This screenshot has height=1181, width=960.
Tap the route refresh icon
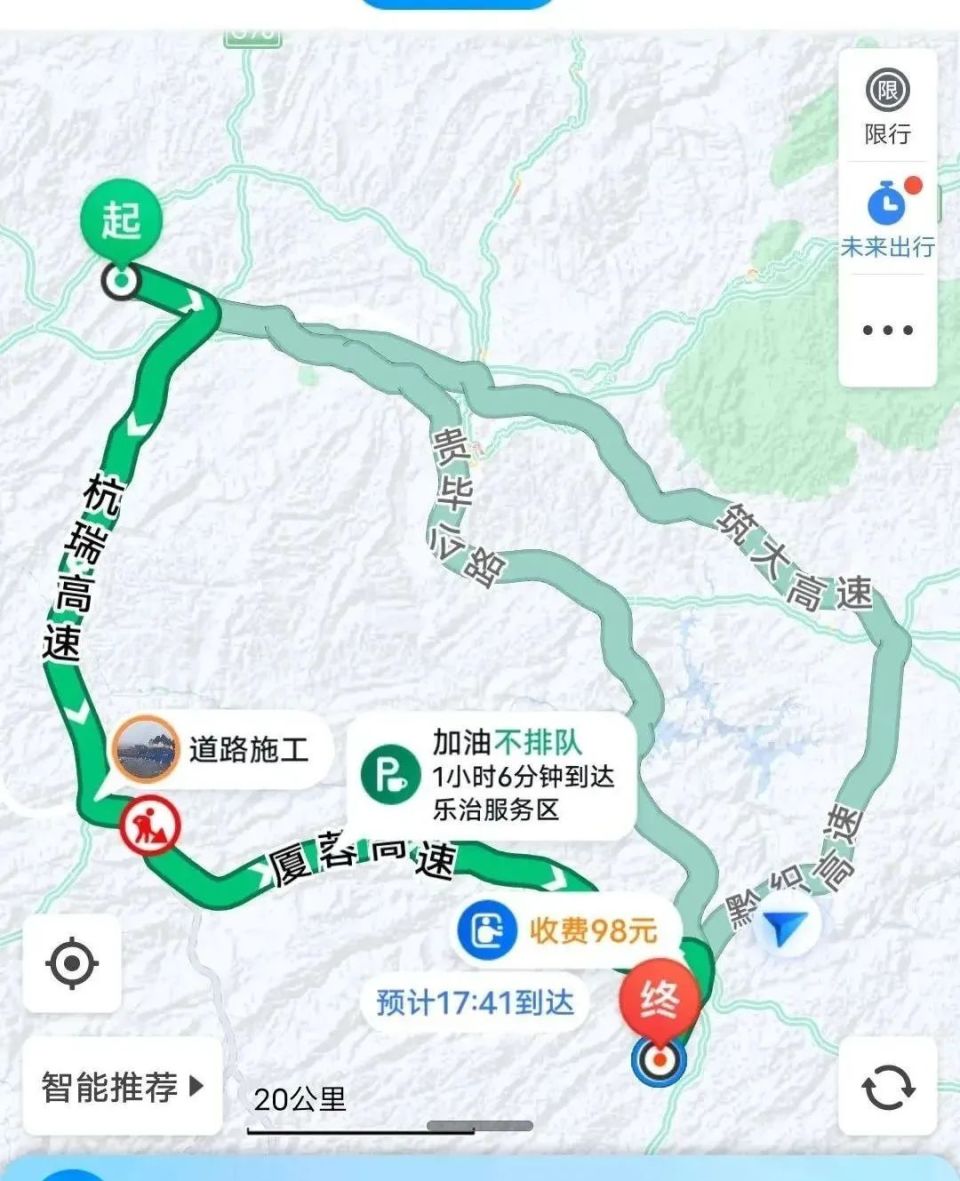click(888, 1086)
